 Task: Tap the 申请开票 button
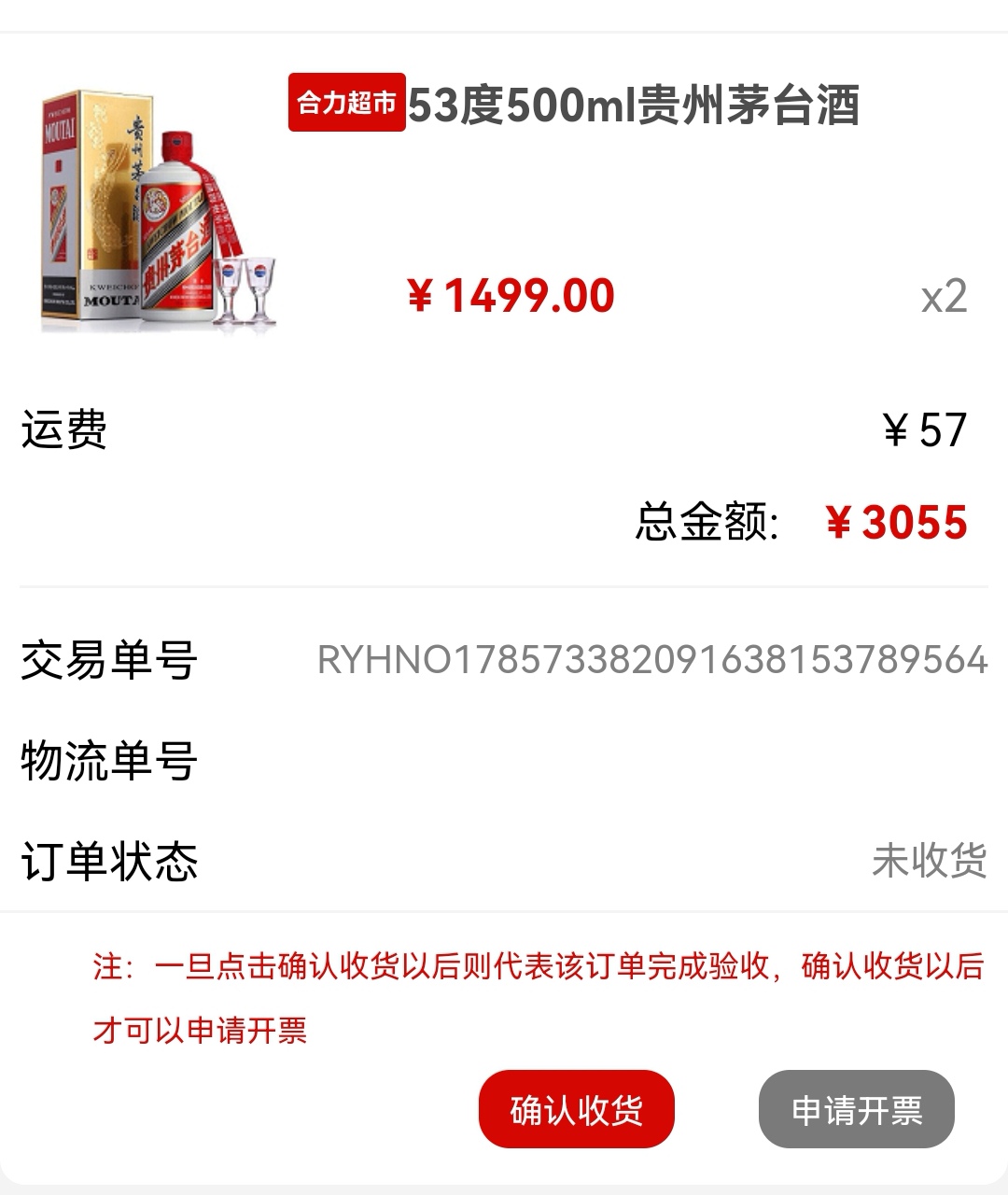click(x=856, y=1109)
